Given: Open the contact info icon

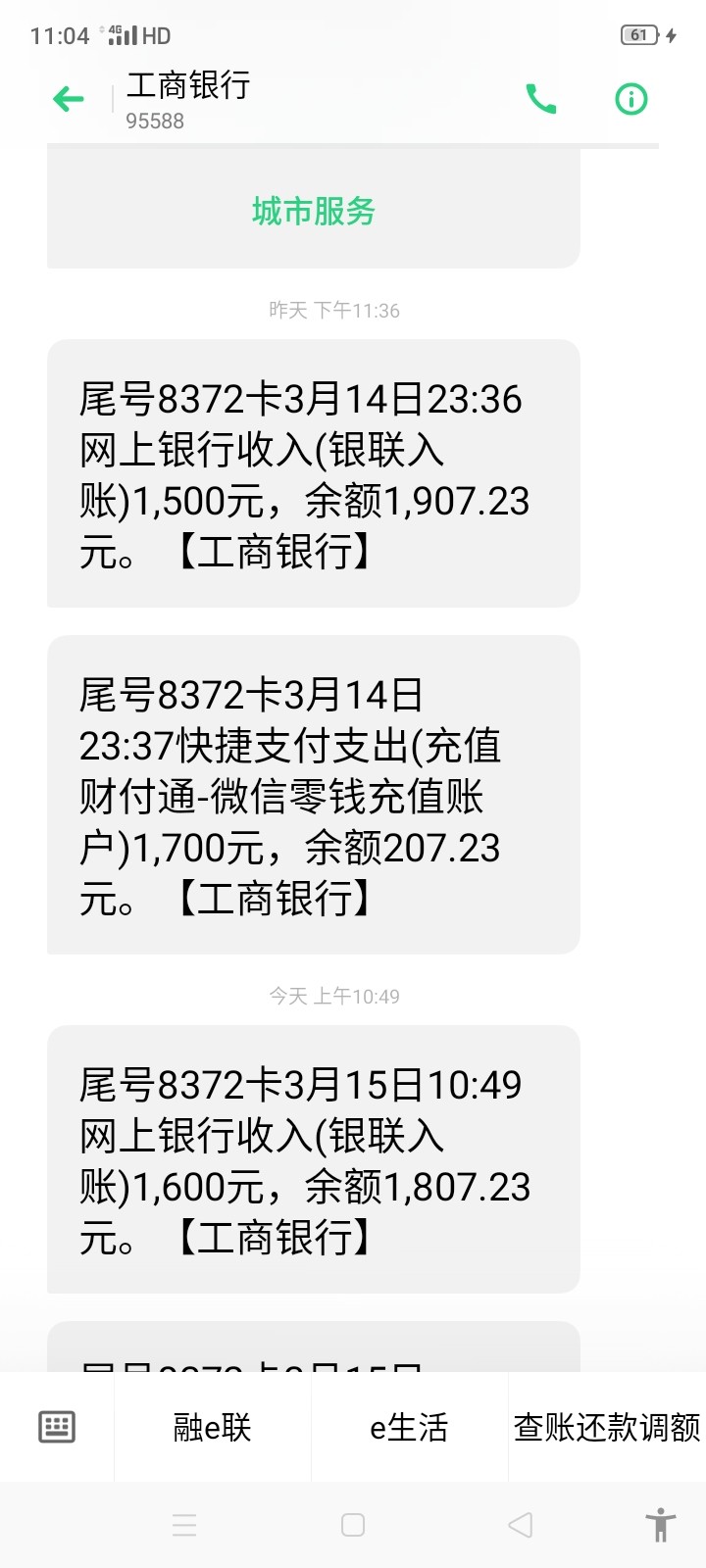Looking at the screenshot, I should click(631, 99).
